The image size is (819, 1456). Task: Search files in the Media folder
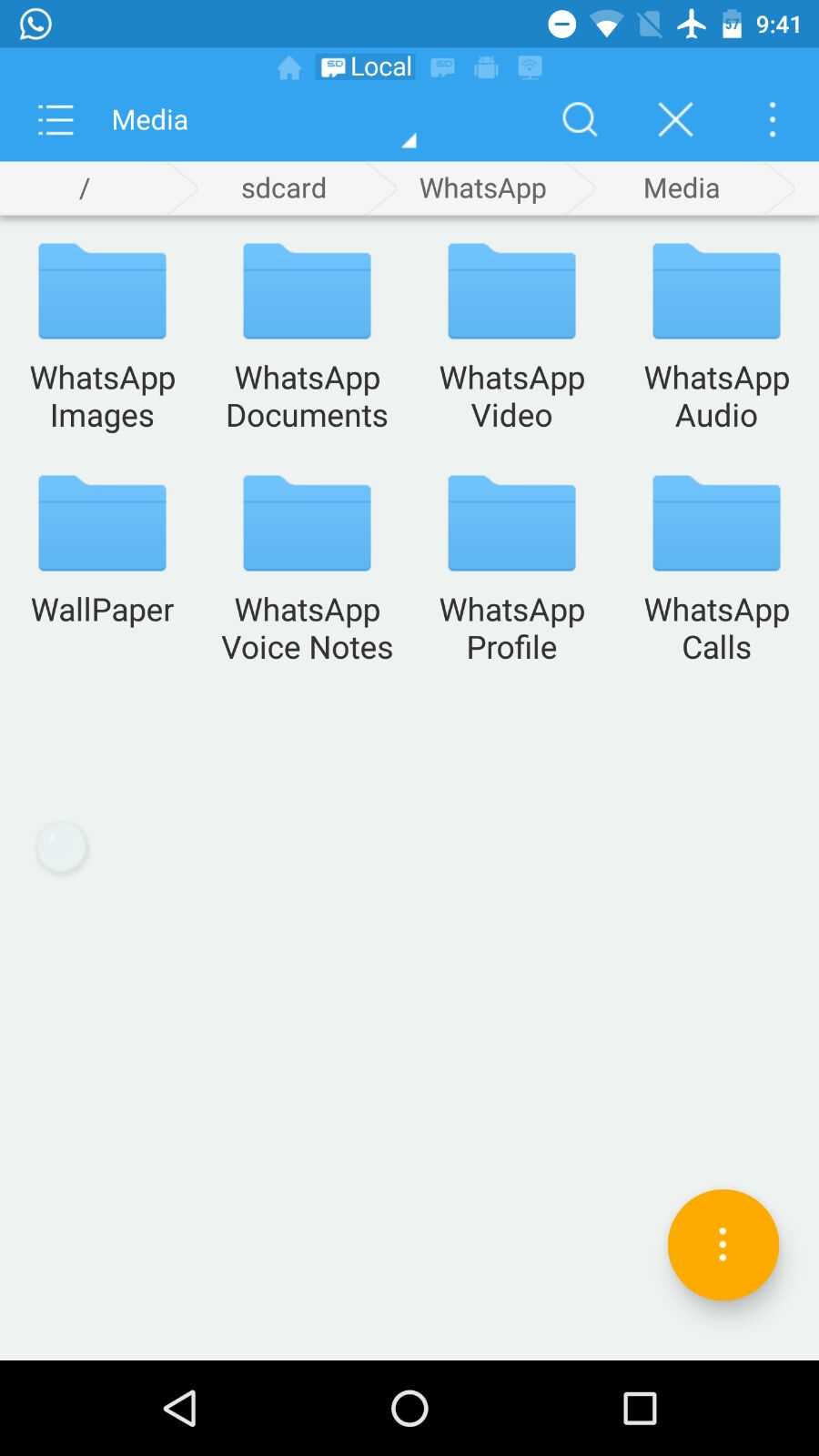[x=580, y=119]
